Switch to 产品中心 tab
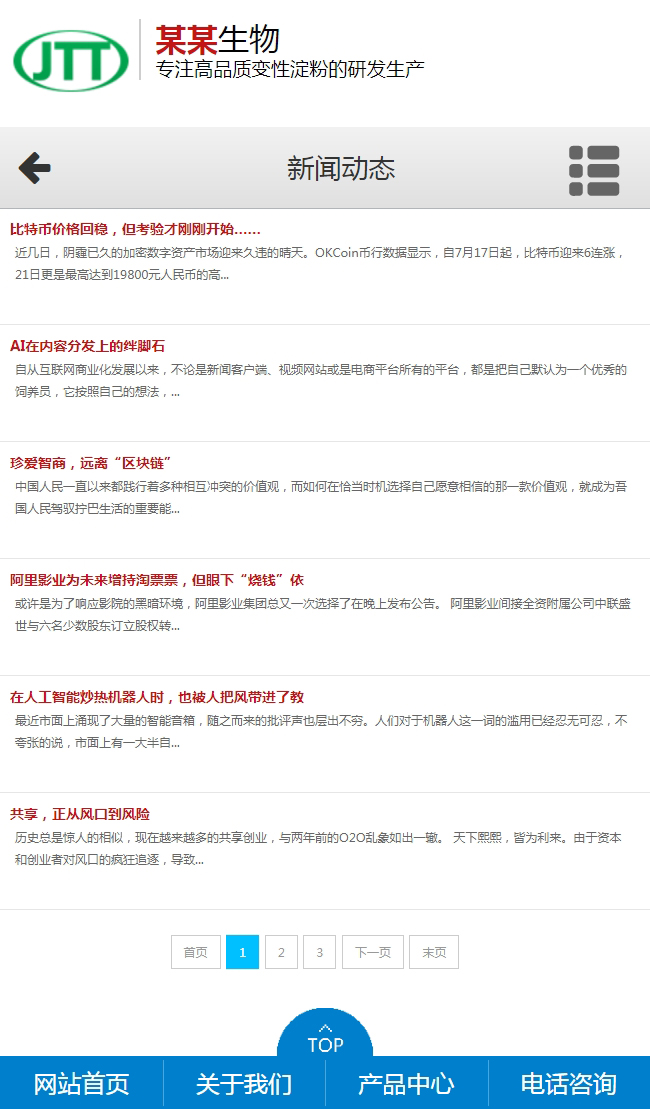The height and width of the screenshot is (1109, 650). coord(406,1084)
